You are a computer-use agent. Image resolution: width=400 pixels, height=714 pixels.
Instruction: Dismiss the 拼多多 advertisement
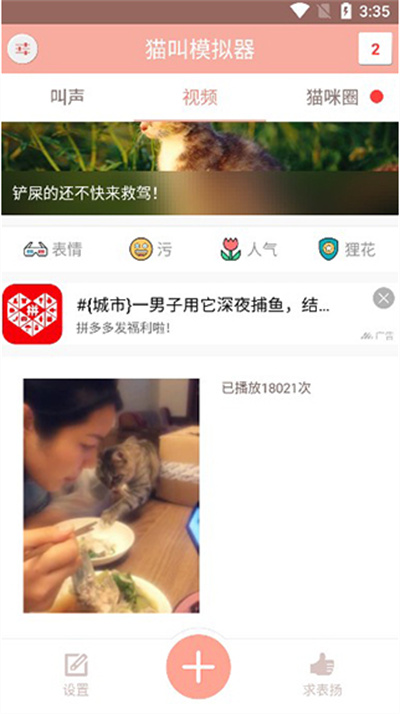(x=384, y=298)
